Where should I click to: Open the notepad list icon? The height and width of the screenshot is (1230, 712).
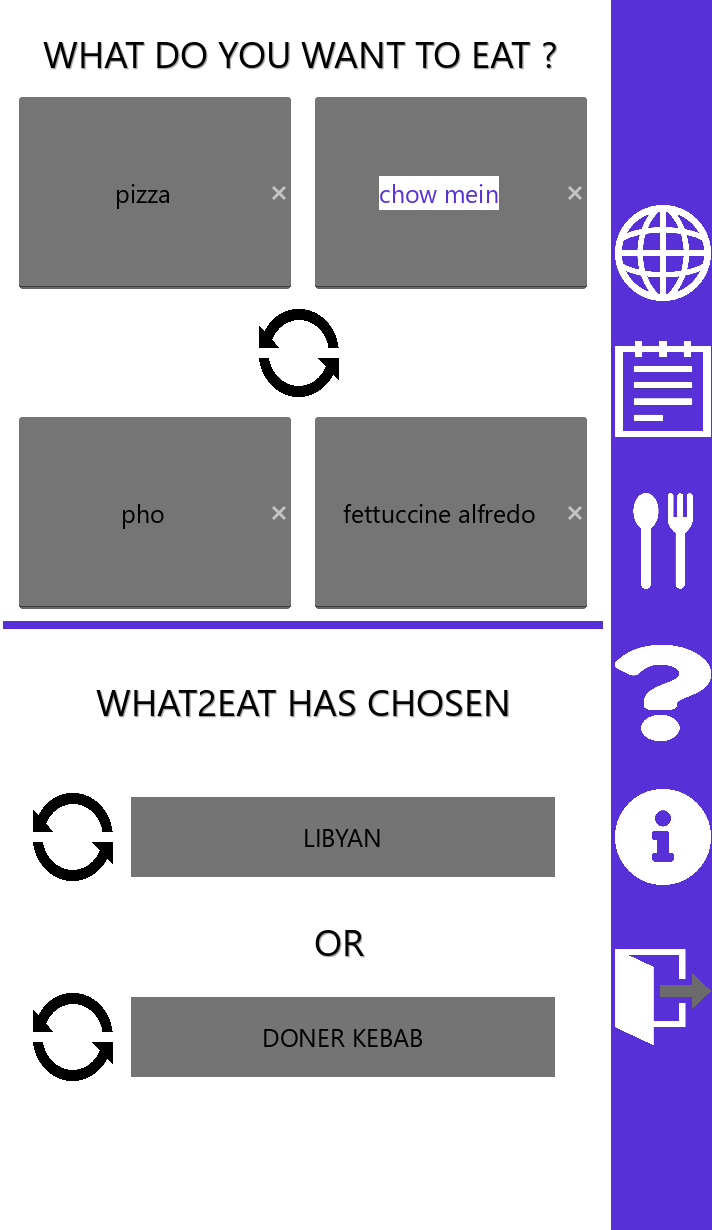[662, 390]
